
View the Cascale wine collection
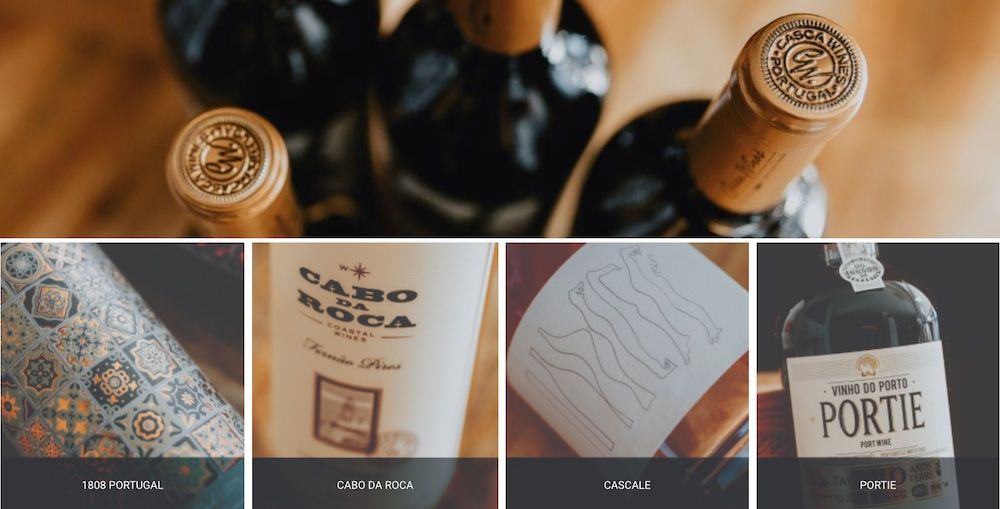pyautogui.click(x=627, y=375)
